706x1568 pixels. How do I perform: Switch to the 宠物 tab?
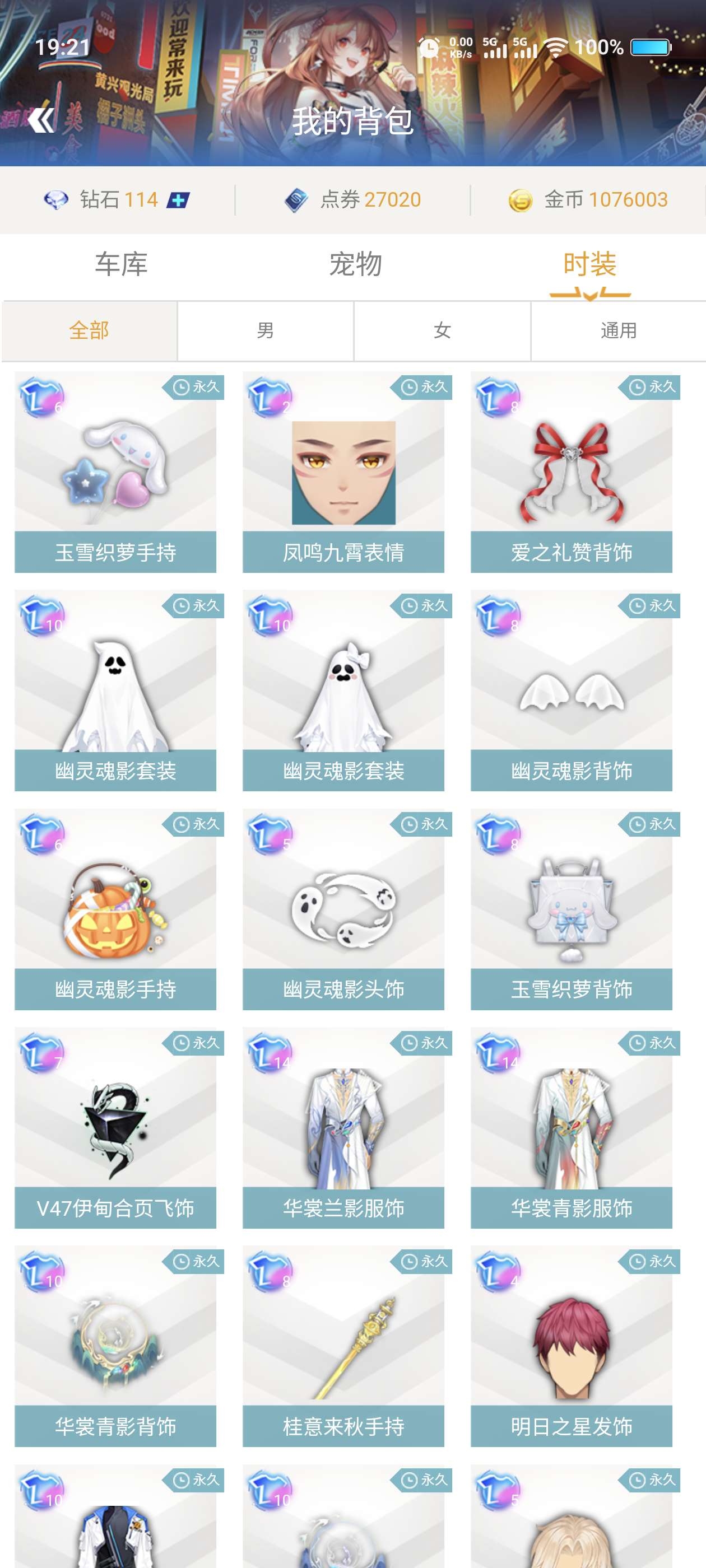pyautogui.click(x=355, y=264)
